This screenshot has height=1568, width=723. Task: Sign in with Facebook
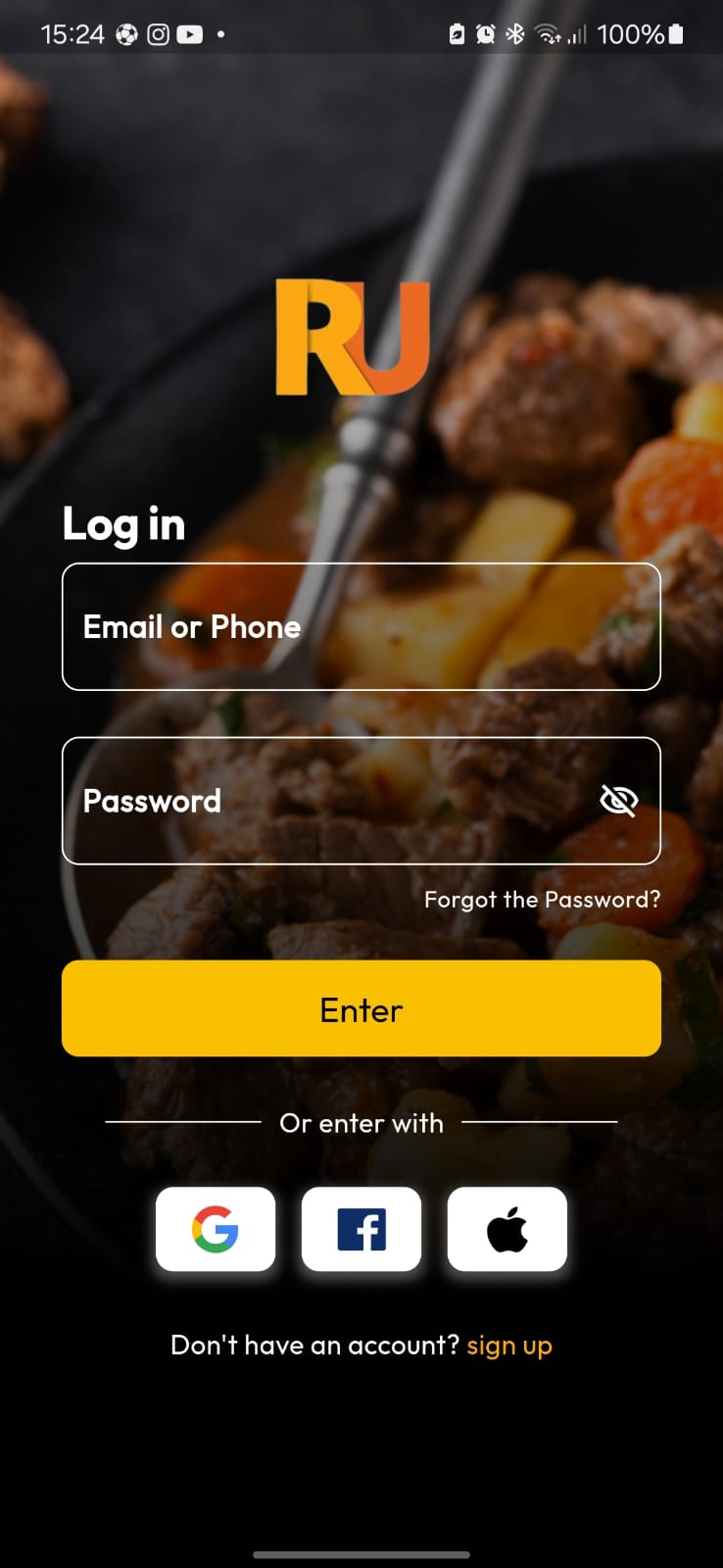[361, 1229]
